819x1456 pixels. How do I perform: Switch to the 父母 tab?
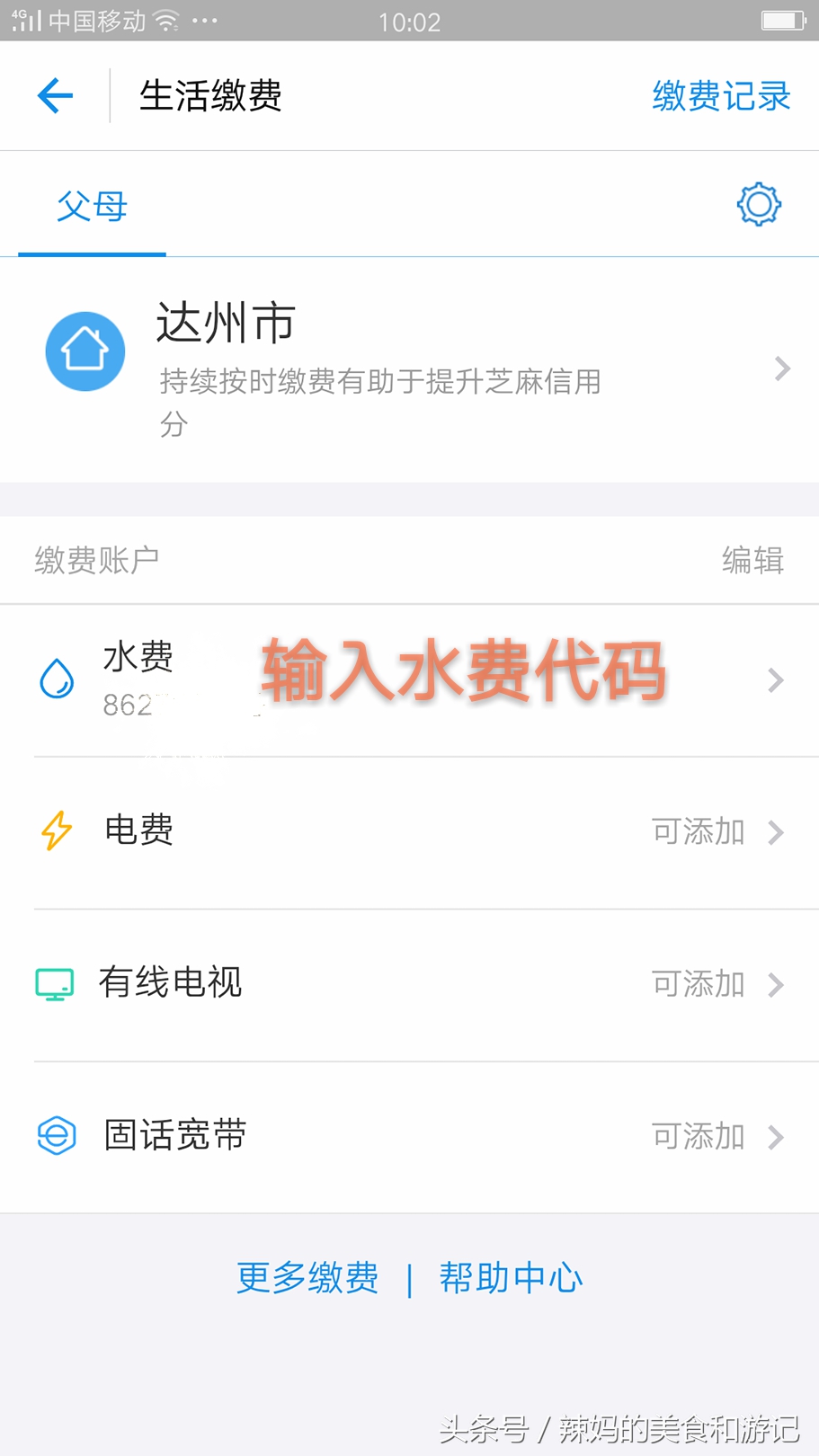[x=90, y=205]
